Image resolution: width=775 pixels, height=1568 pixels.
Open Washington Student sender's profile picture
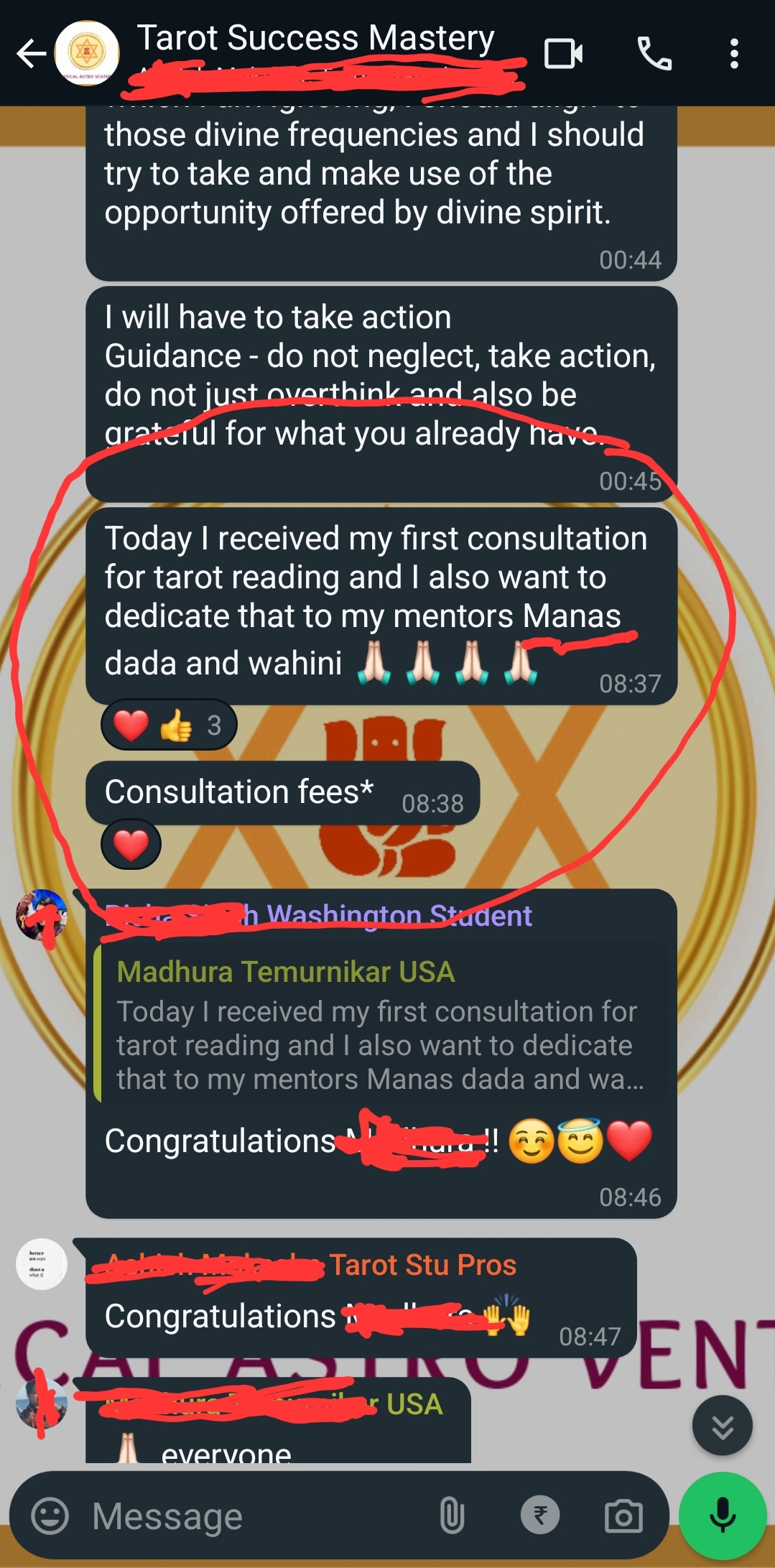click(x=42, y=915)
